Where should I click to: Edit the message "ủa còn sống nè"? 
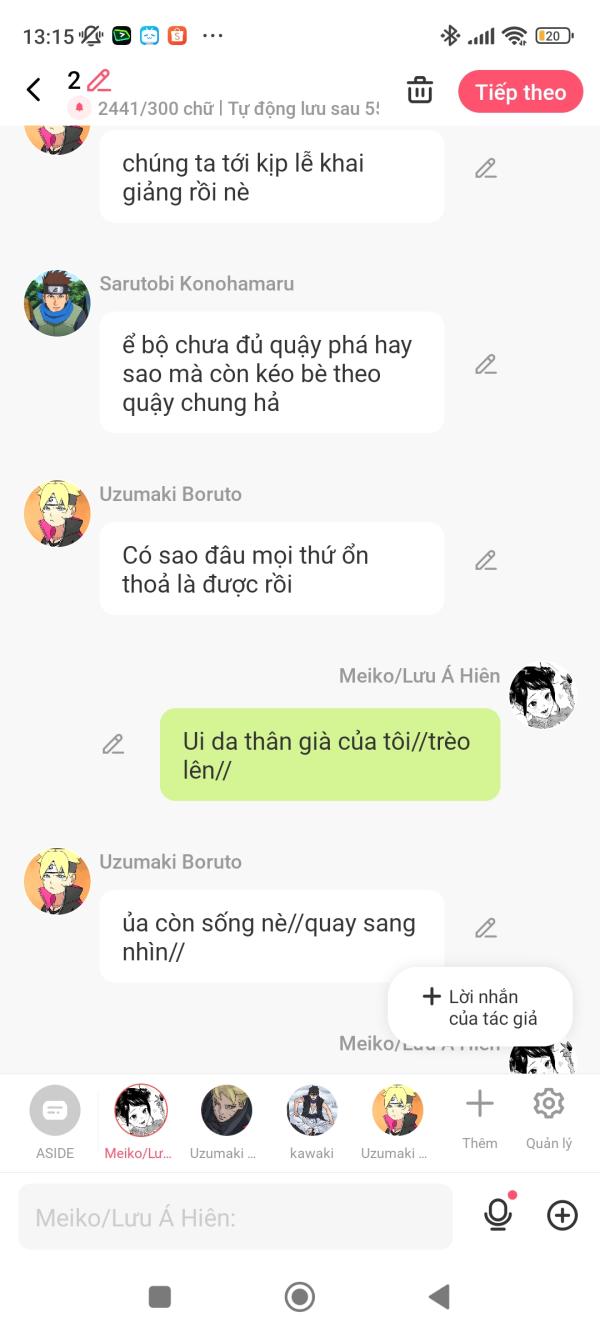486,928
